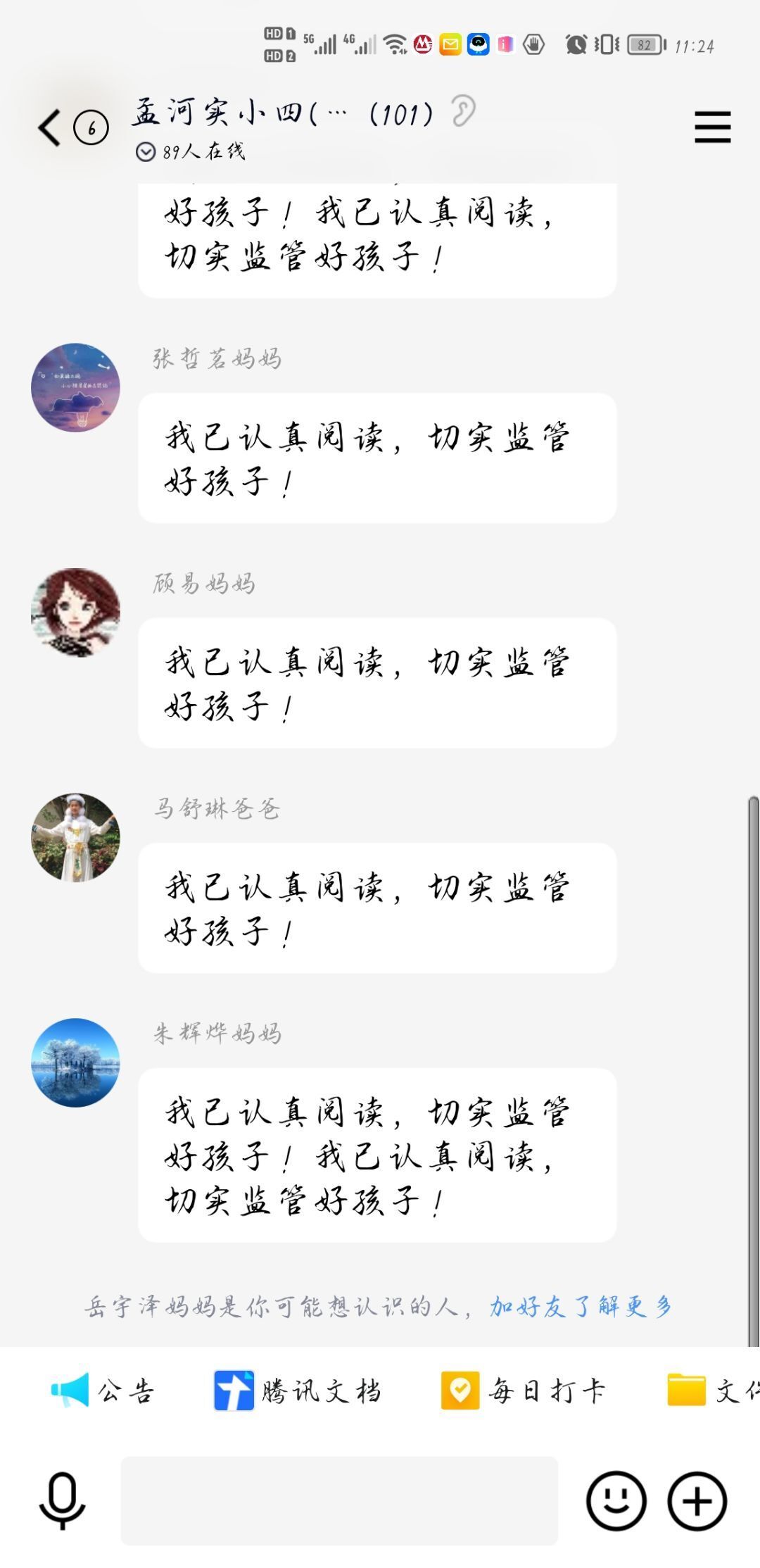The height and width of the screenshot is (1568, 760).
Task: Focus the message text field
Action: 339,1501
